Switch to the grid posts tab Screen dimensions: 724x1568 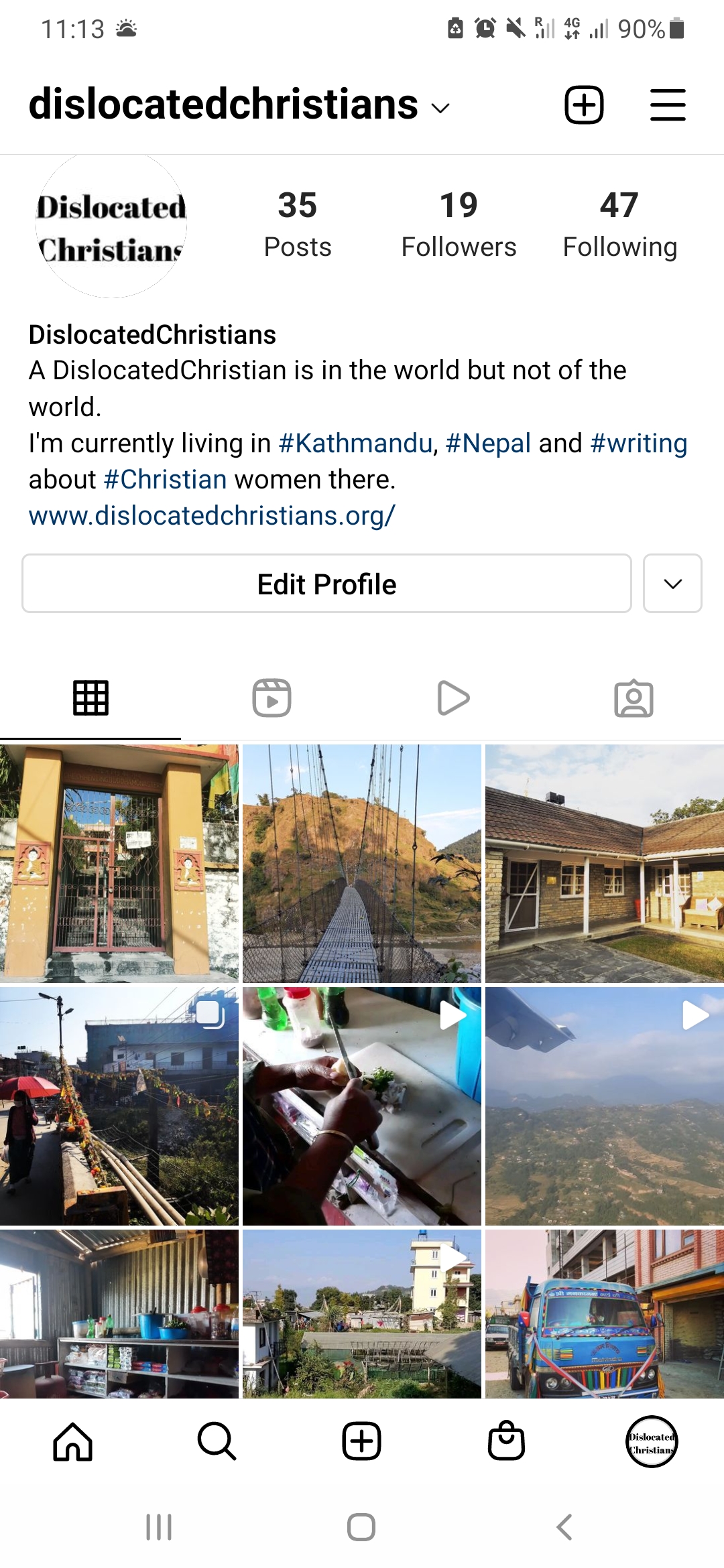pyautogui.click(x=90, y=697)
